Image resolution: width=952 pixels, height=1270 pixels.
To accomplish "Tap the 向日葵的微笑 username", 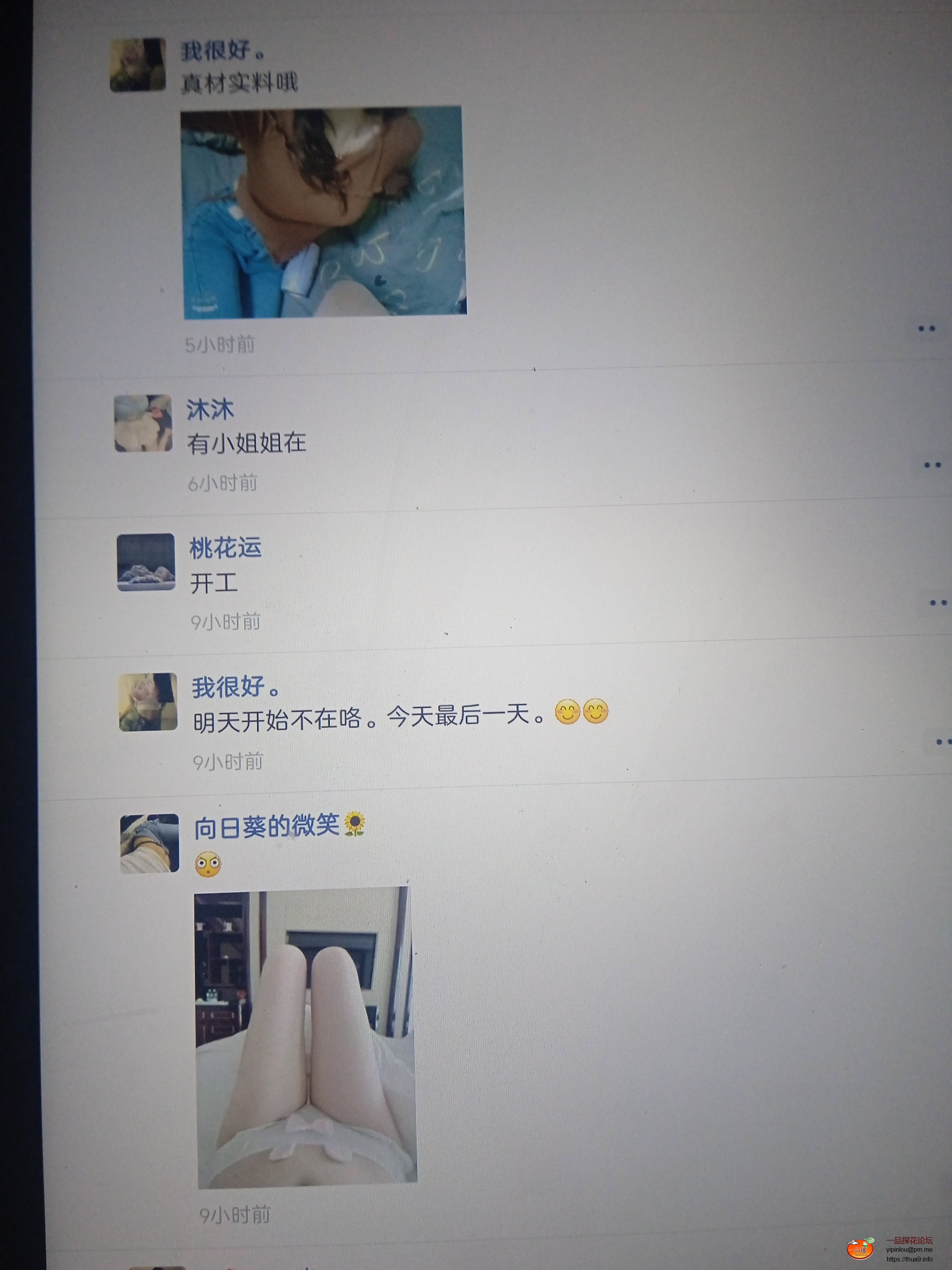I will 267,827.
